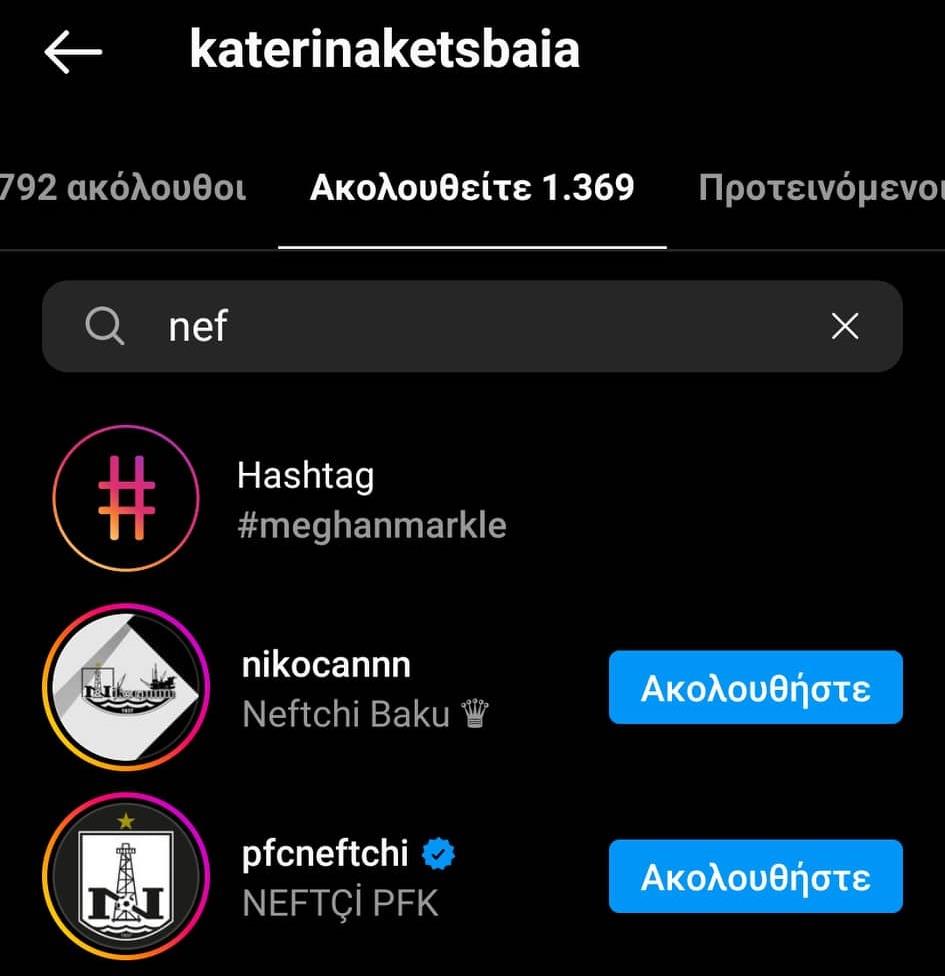This screenshot has height=976, width=945.
Task: Follow nikocannn with Ακολουθήστε button
Action: pos(755,687)
